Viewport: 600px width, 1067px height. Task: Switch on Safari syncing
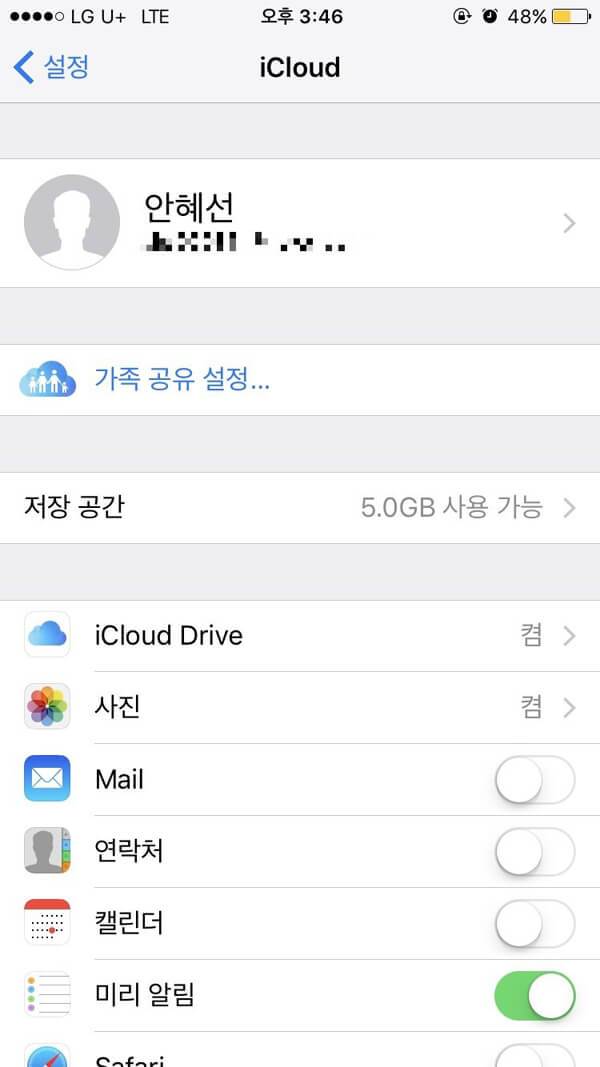(x=535, y=1056)
